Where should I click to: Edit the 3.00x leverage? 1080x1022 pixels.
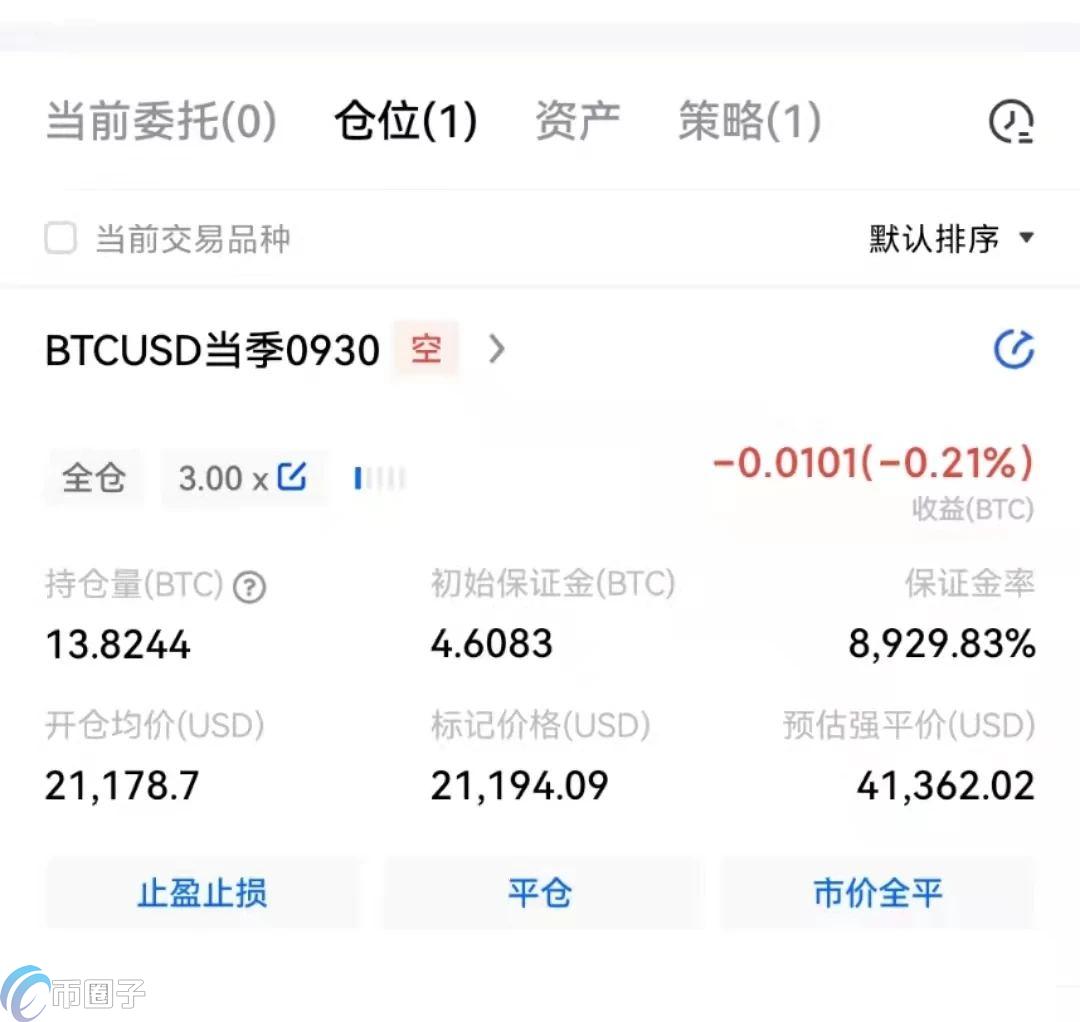click(x=291, y=478)
